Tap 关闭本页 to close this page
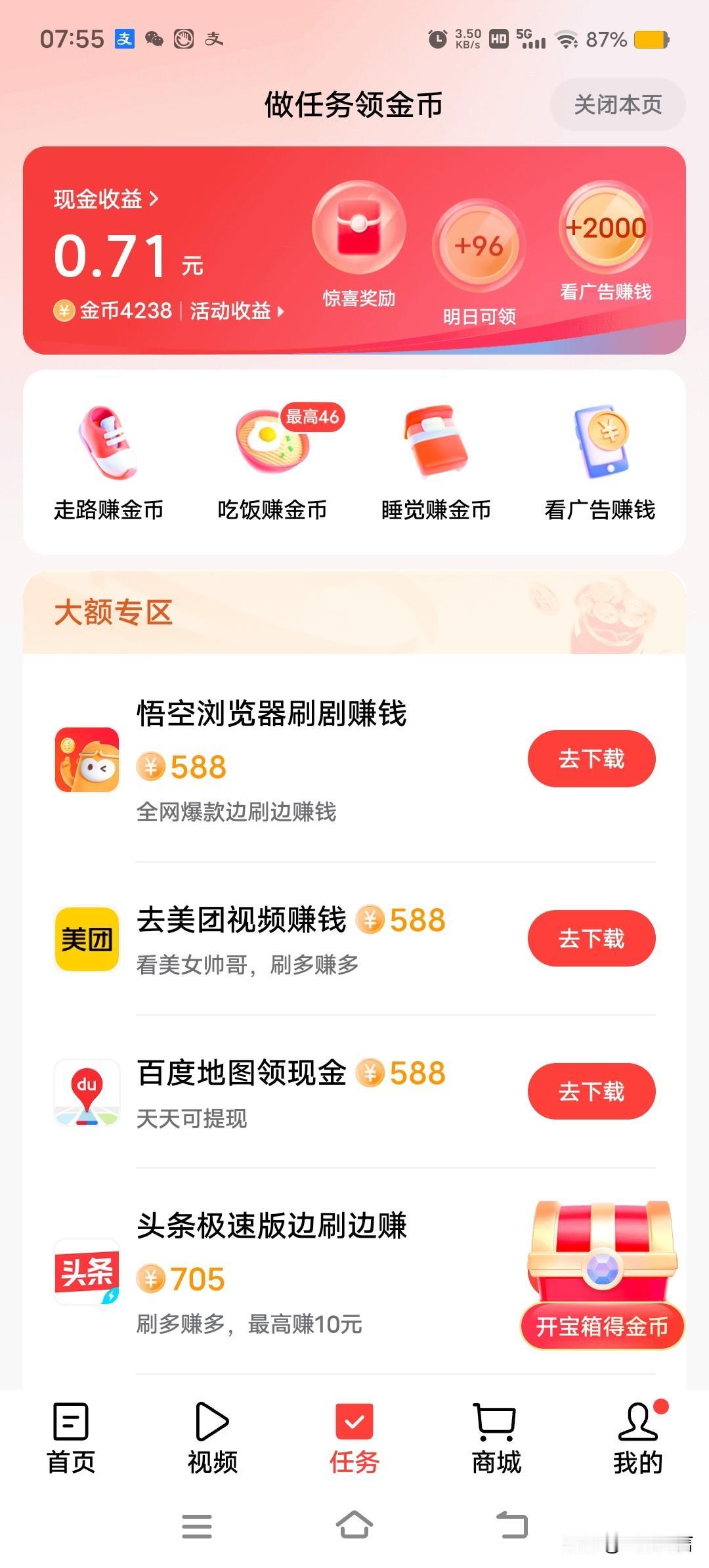The width and height of the screenshot is (709, 1568). (x=616, y=104)
